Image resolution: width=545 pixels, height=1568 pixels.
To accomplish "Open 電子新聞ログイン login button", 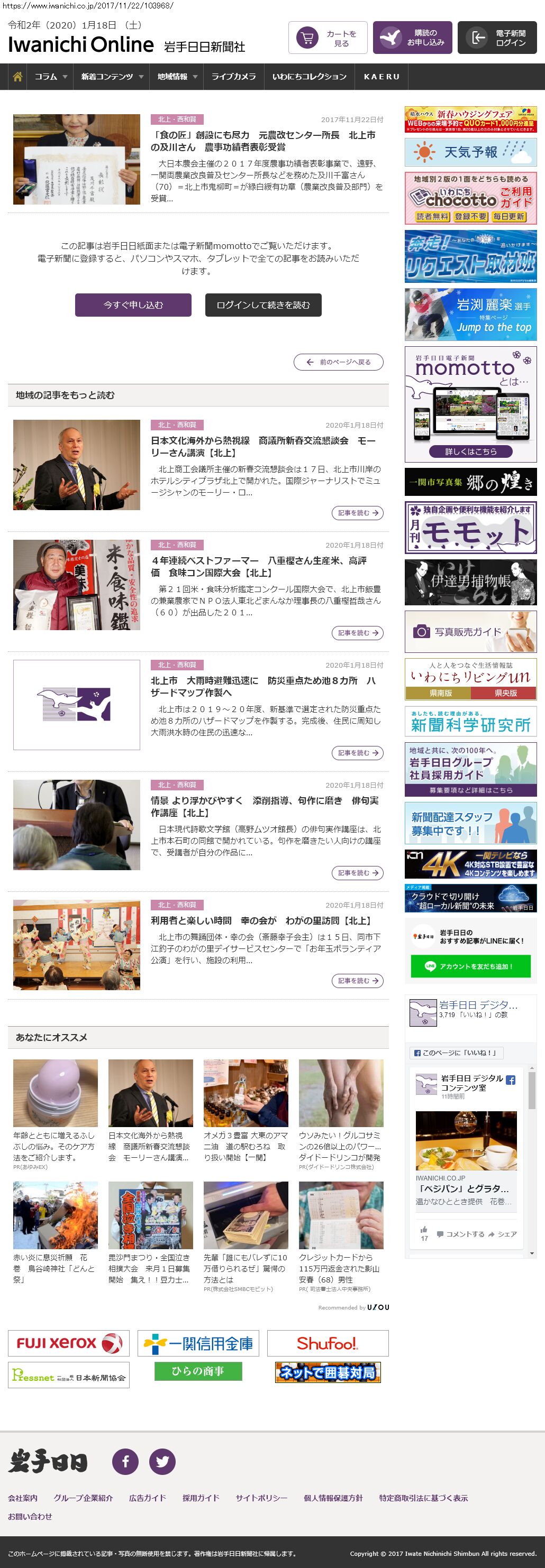I will (497, 38).
